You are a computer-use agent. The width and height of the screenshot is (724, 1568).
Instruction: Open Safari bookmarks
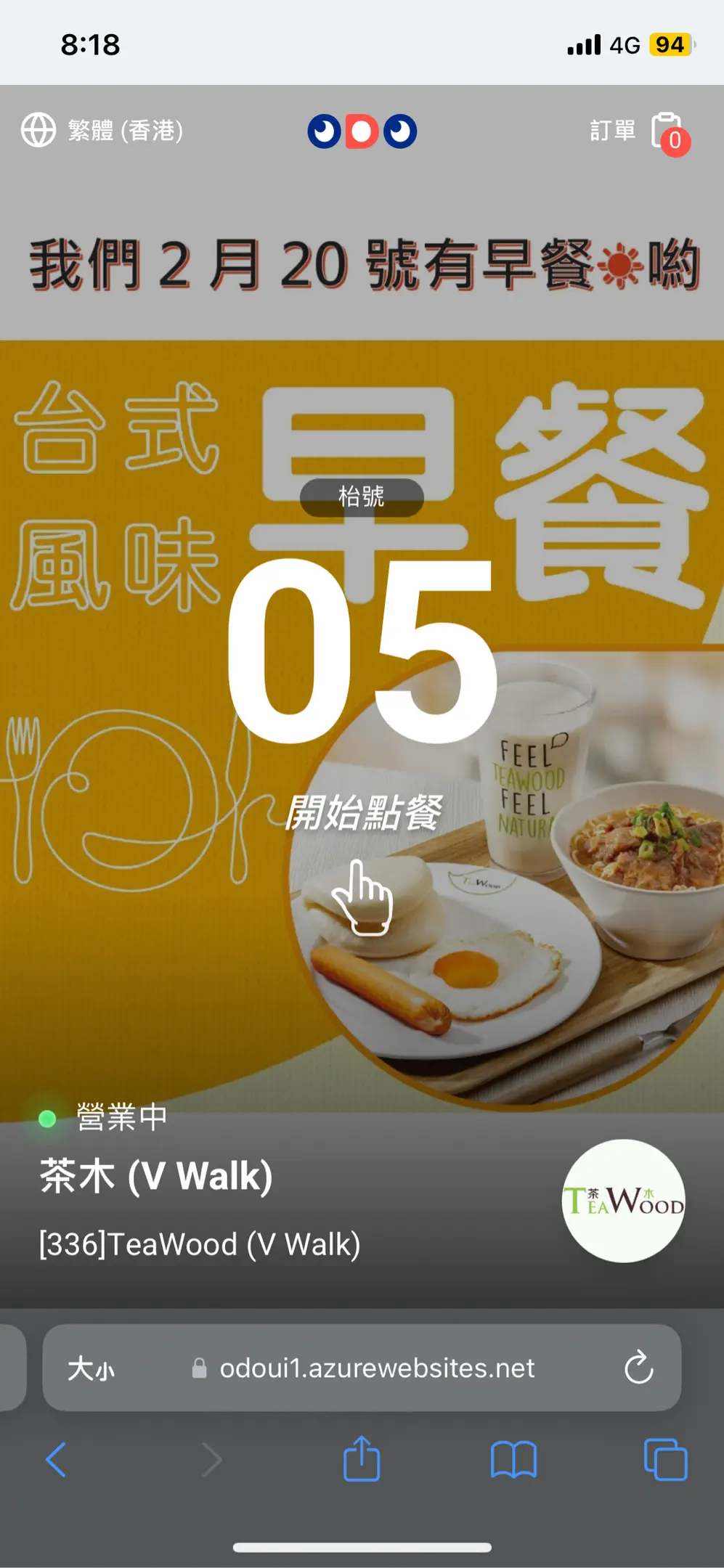coord(513,1460)
